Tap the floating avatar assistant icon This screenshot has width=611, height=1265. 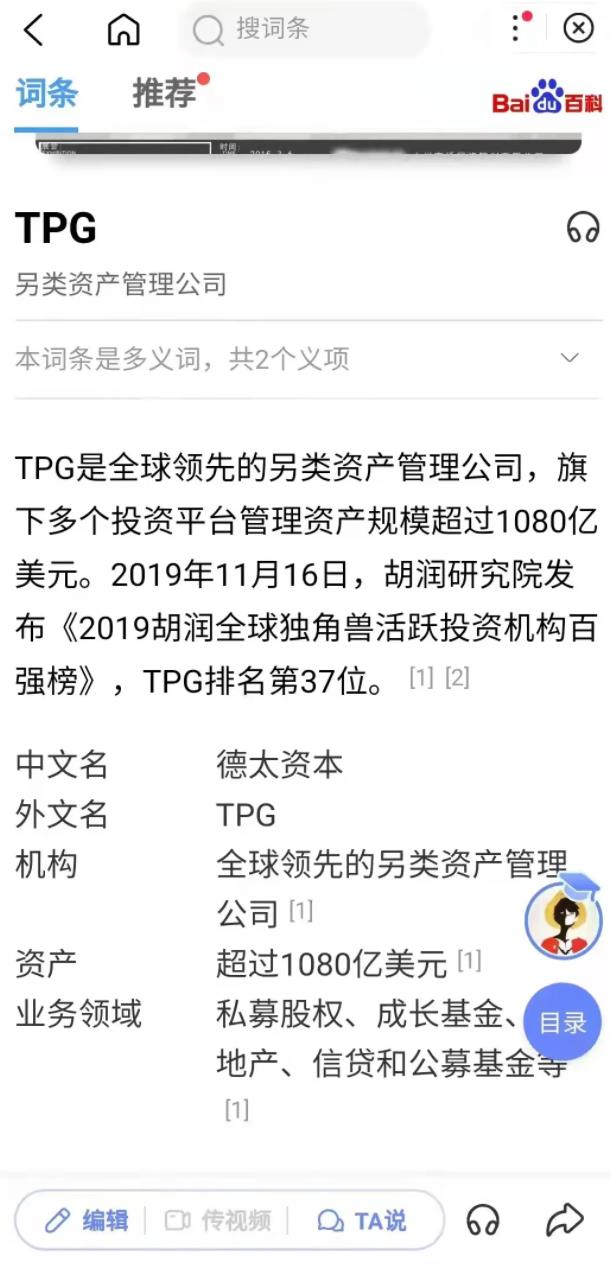[563, 919]
